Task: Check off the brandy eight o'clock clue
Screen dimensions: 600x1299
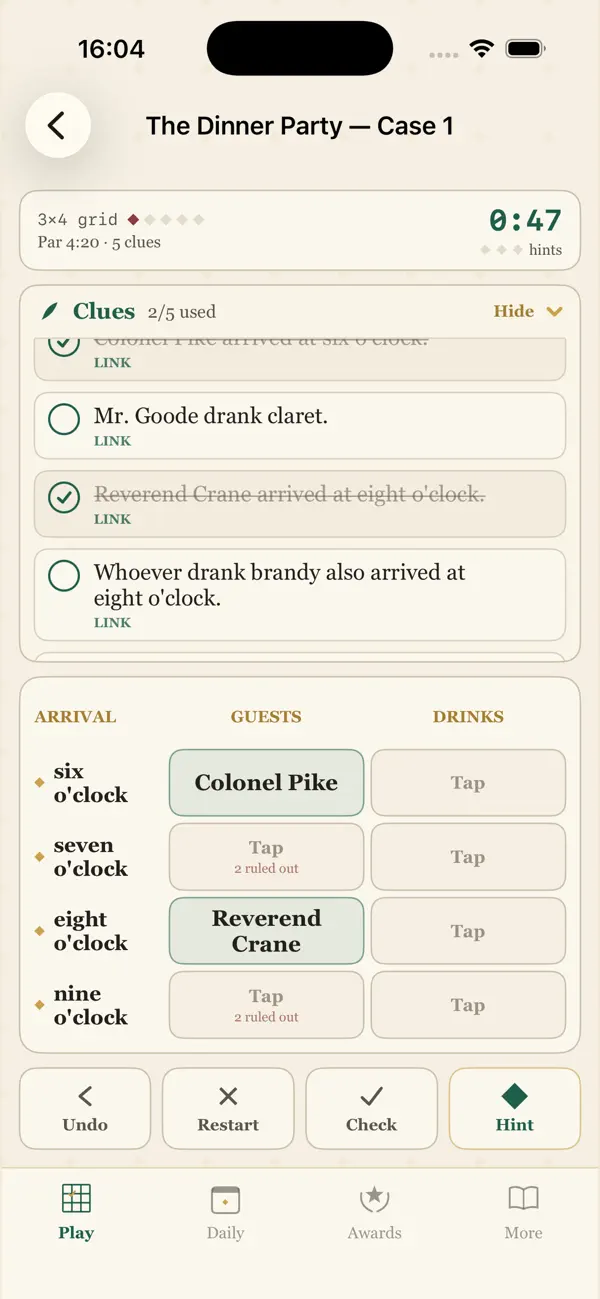Action: (64, 576)
